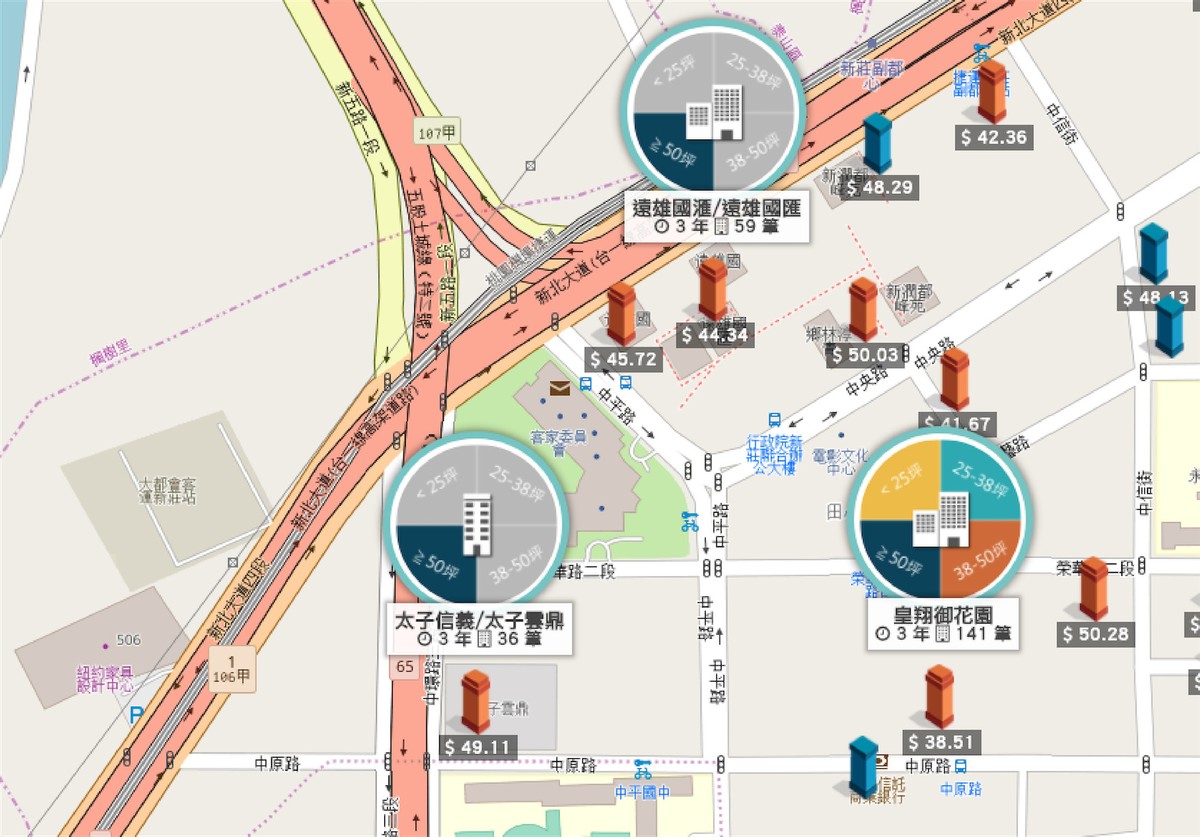Open the 遠雄國滙/遠雄國匯 info label
This screenshot has height=837, width=1200.
coord(716,218)
